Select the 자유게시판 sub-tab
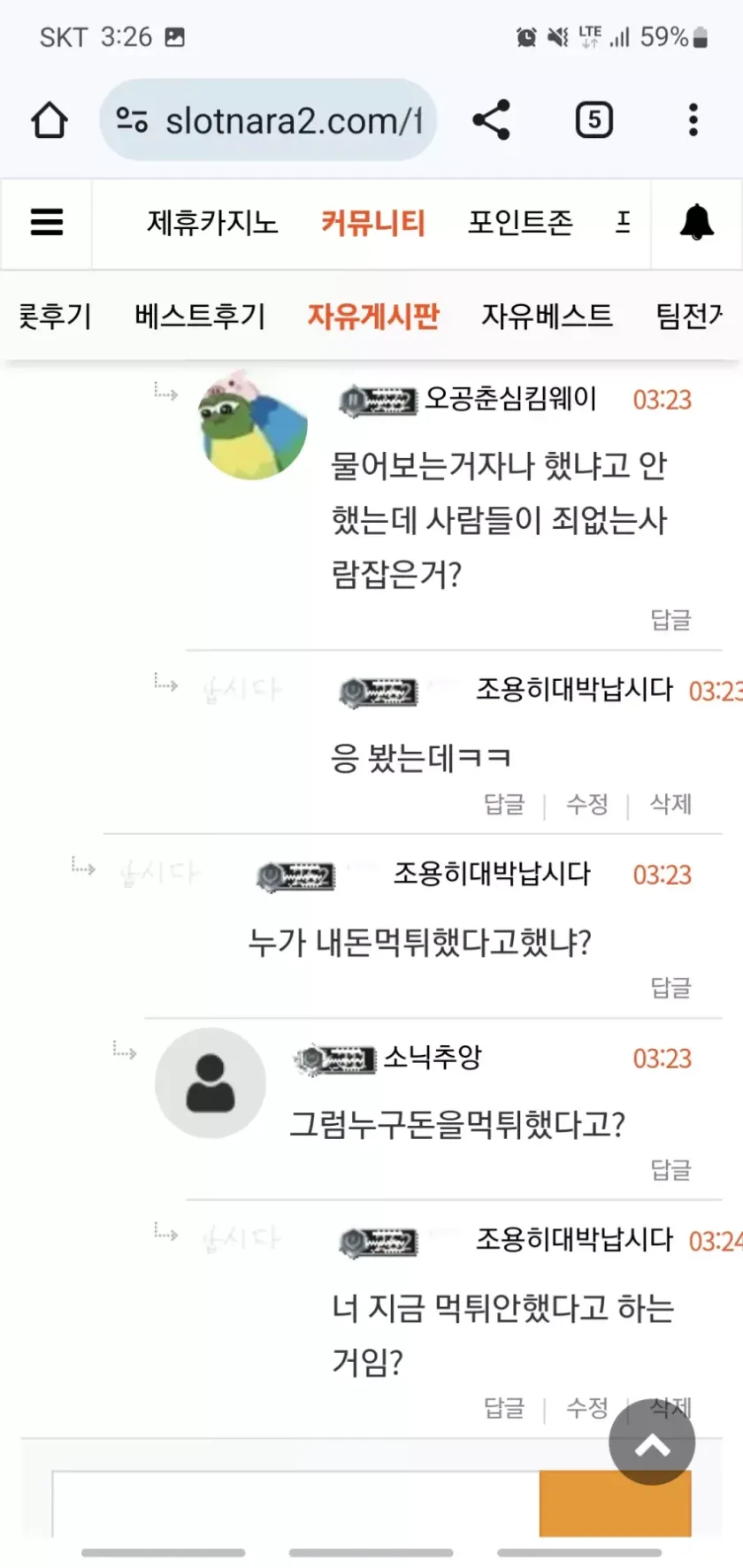Screen dimensions: 743x1568 372,316
